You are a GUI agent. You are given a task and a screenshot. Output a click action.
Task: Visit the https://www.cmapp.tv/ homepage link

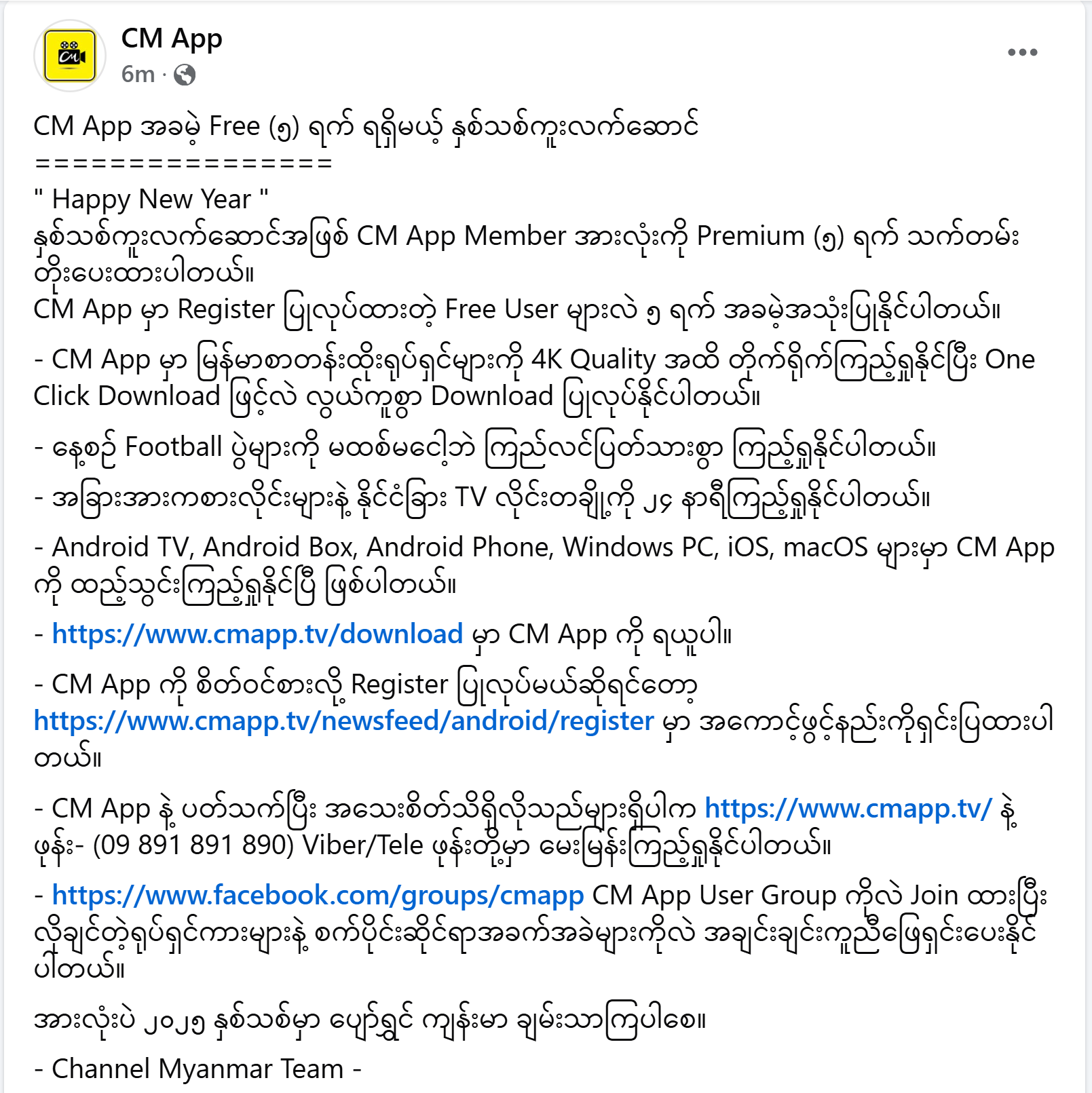(848, 808)
